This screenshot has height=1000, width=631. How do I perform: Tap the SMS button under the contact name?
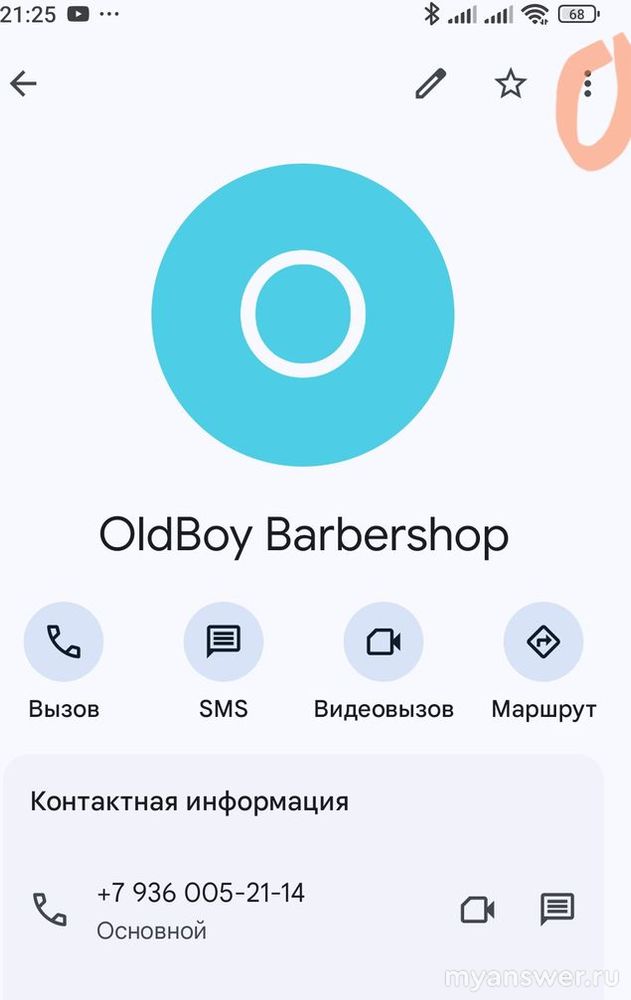point(223,642)
